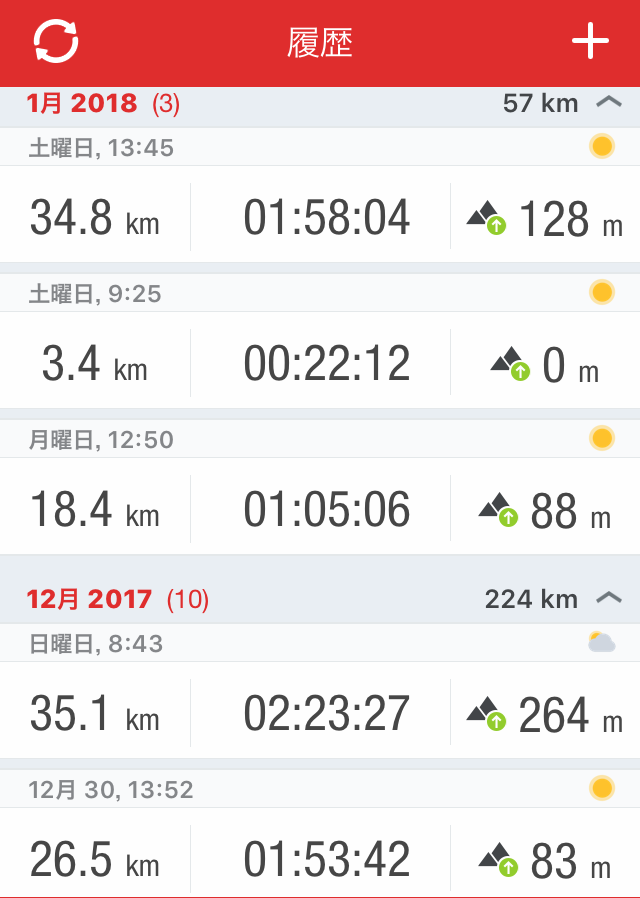The image size is (640, 898).
Task: Add a new activity with plus icon
Action: pos(590,42)
